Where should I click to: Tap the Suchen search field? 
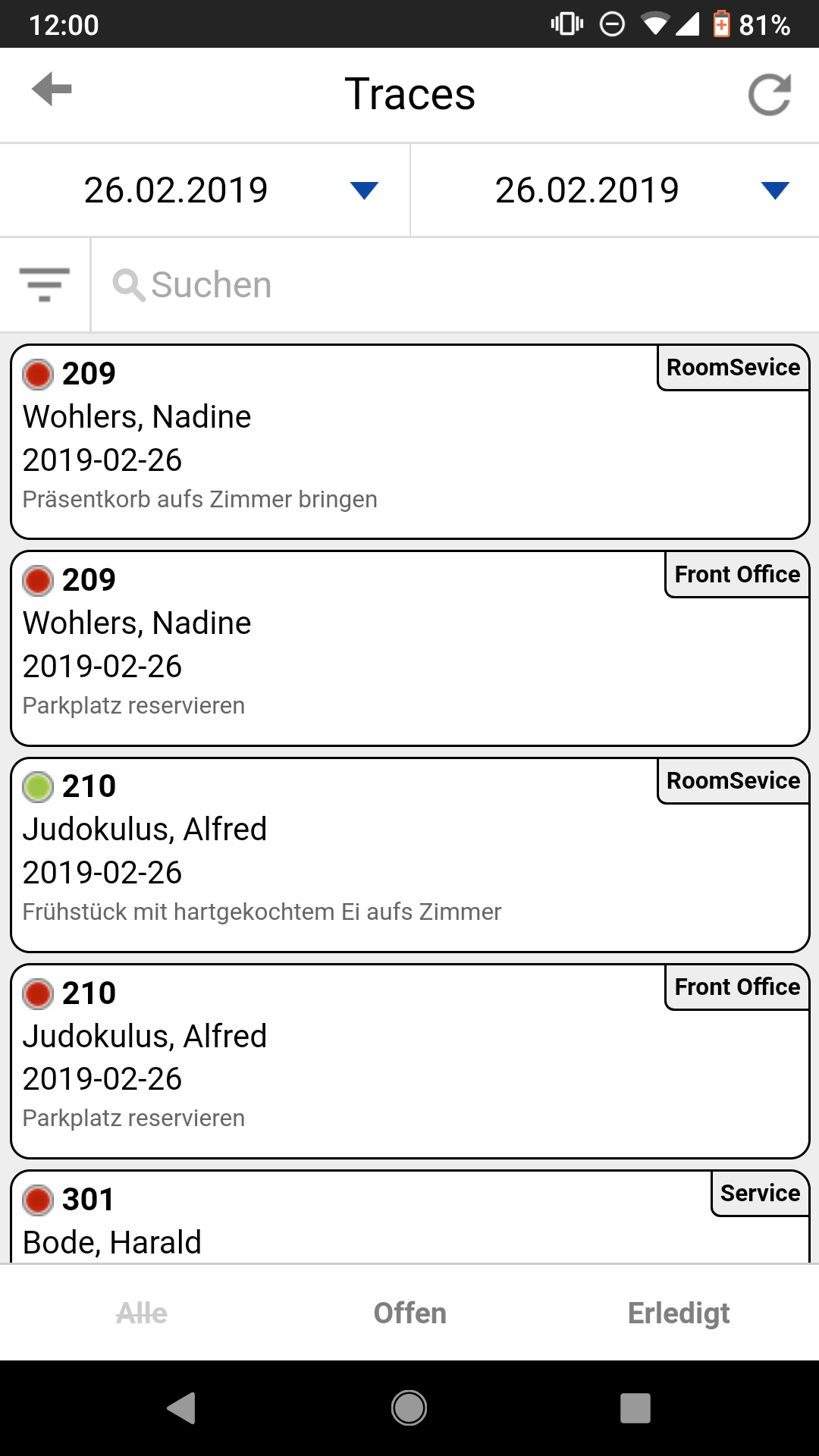point(455,284)
